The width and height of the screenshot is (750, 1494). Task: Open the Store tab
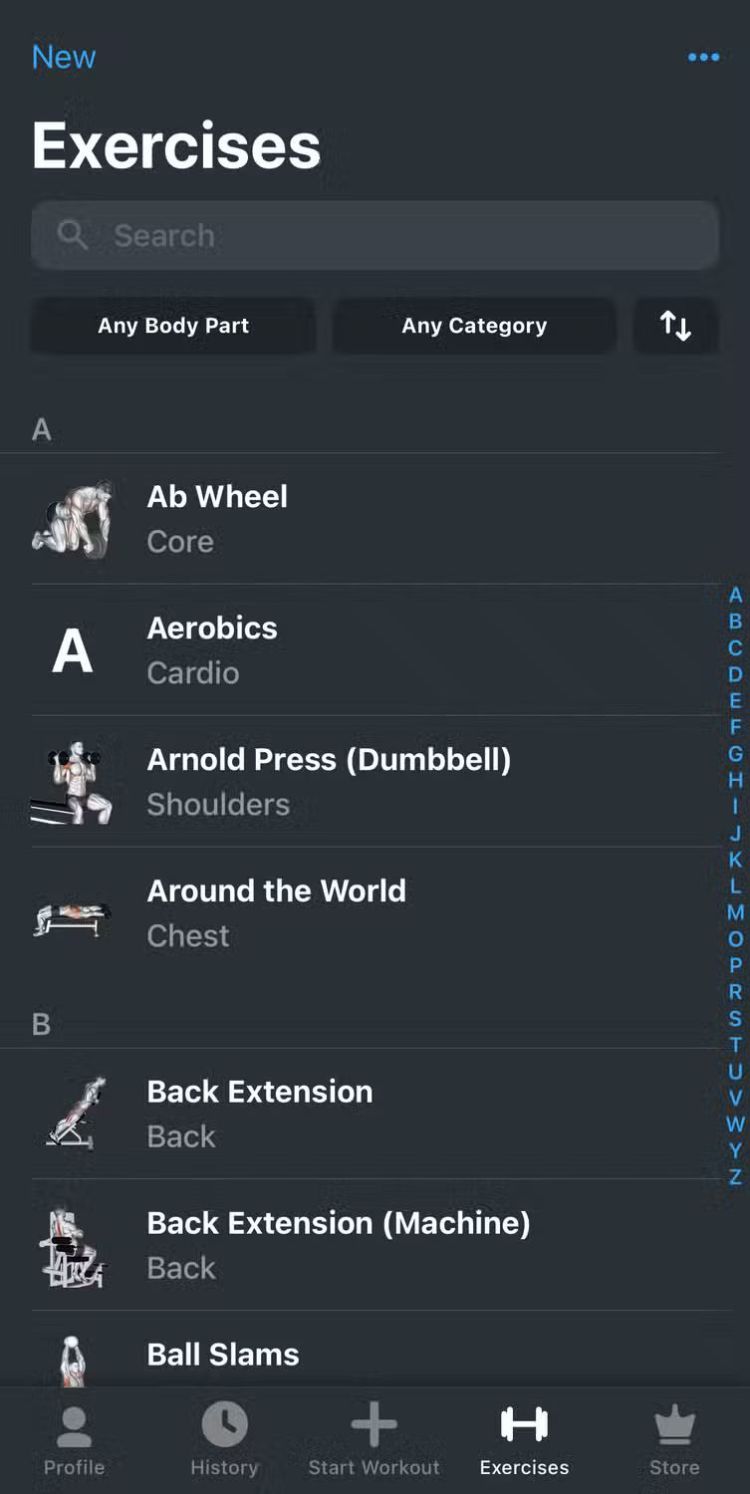[x=675, y=1440]
